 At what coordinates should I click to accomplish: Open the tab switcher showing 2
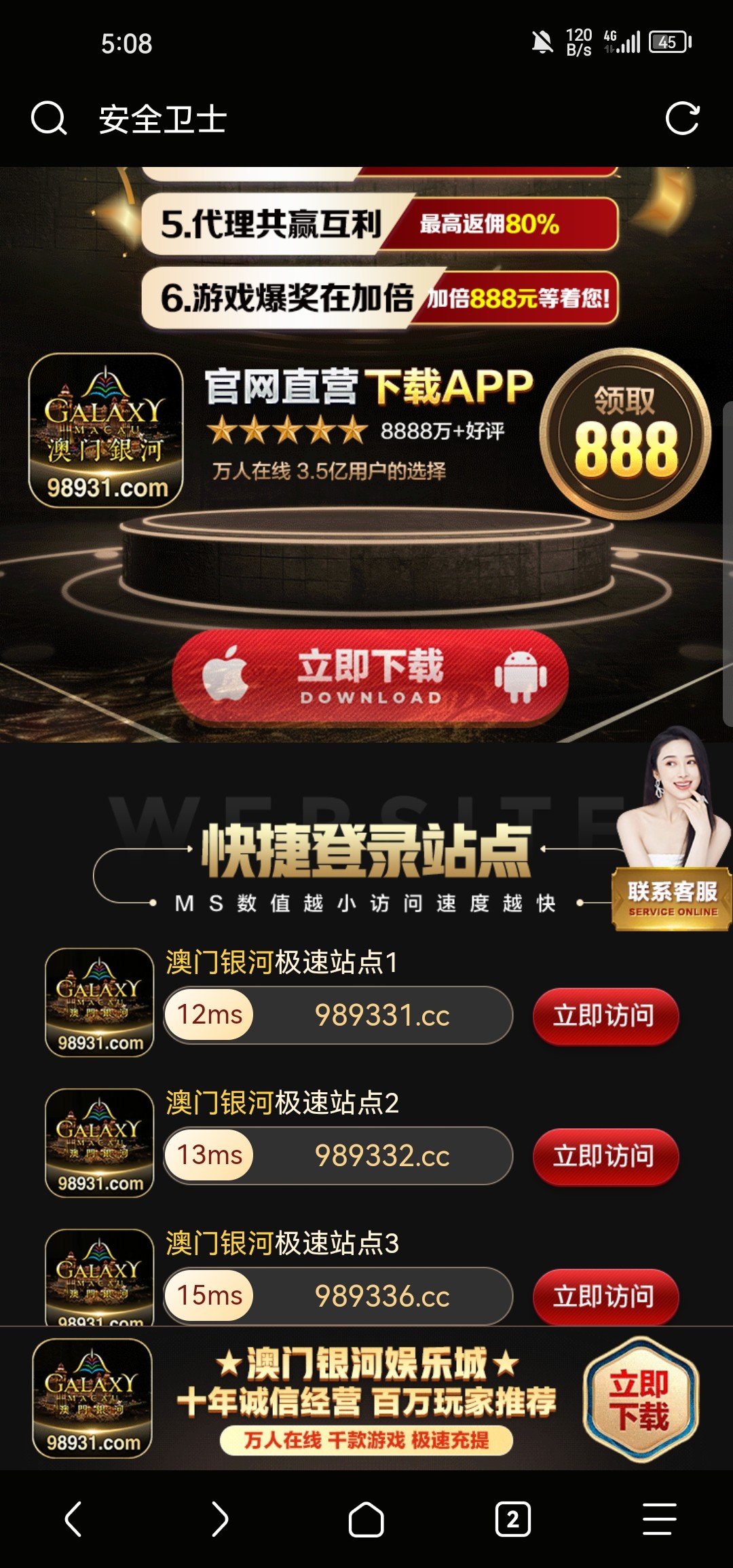(x=513, y=1518)
